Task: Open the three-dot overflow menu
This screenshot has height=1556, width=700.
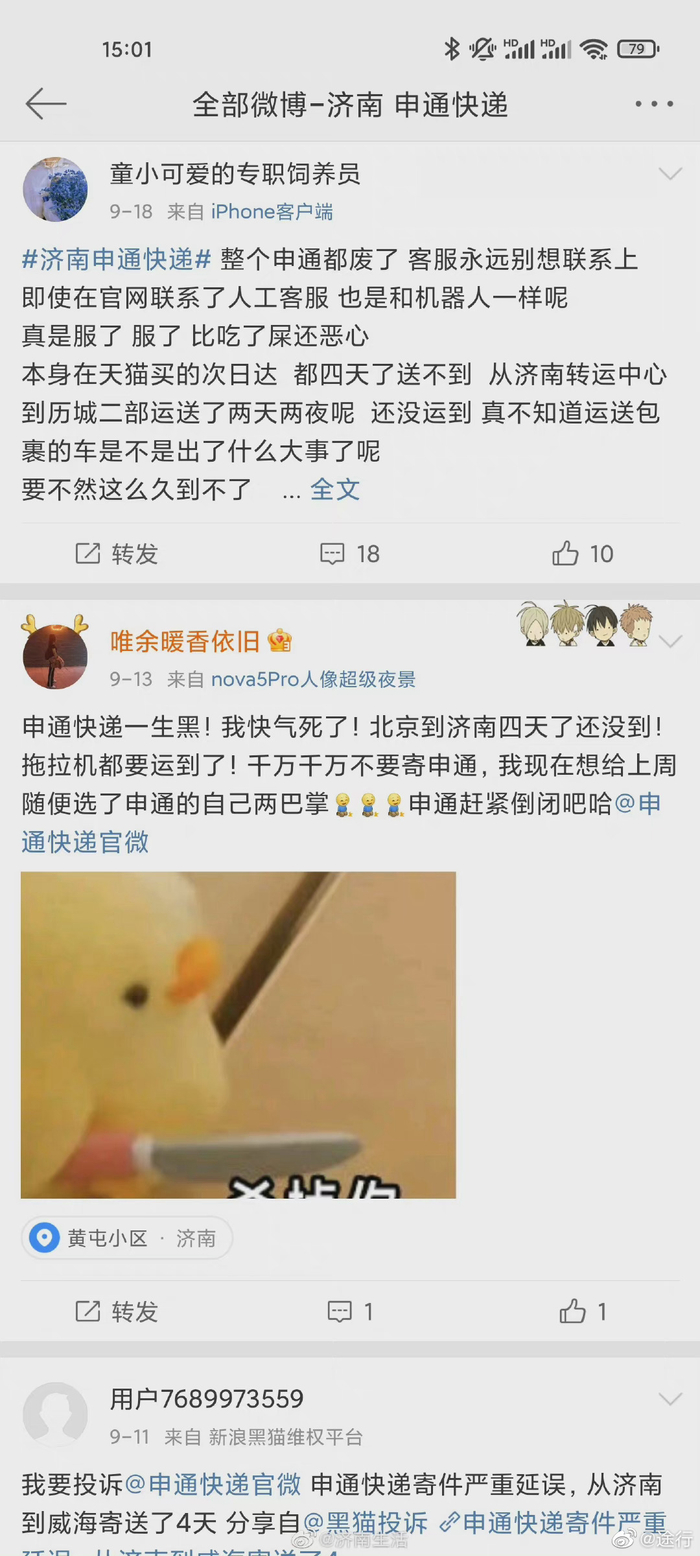Action: tap(654, 104)
